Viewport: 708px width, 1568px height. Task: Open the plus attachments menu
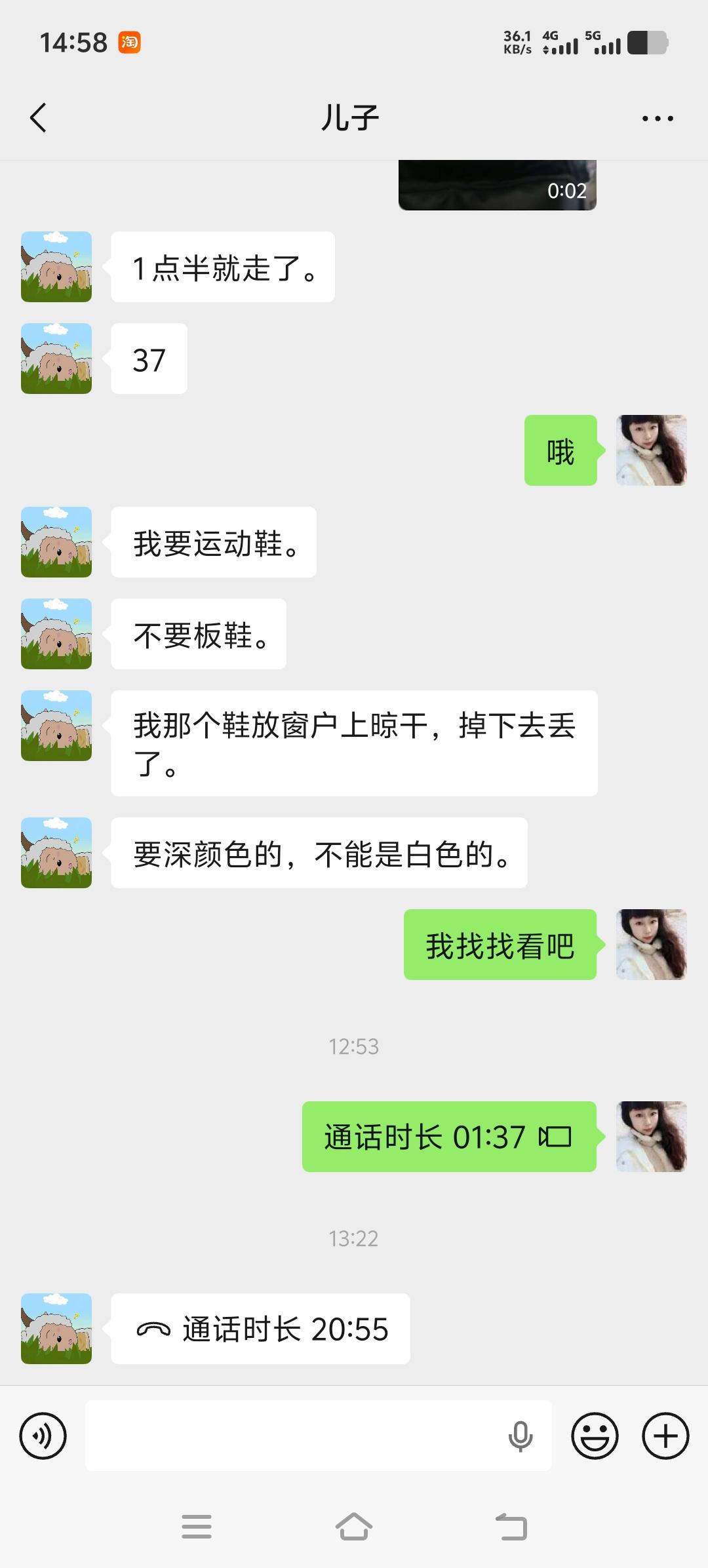665,1436
